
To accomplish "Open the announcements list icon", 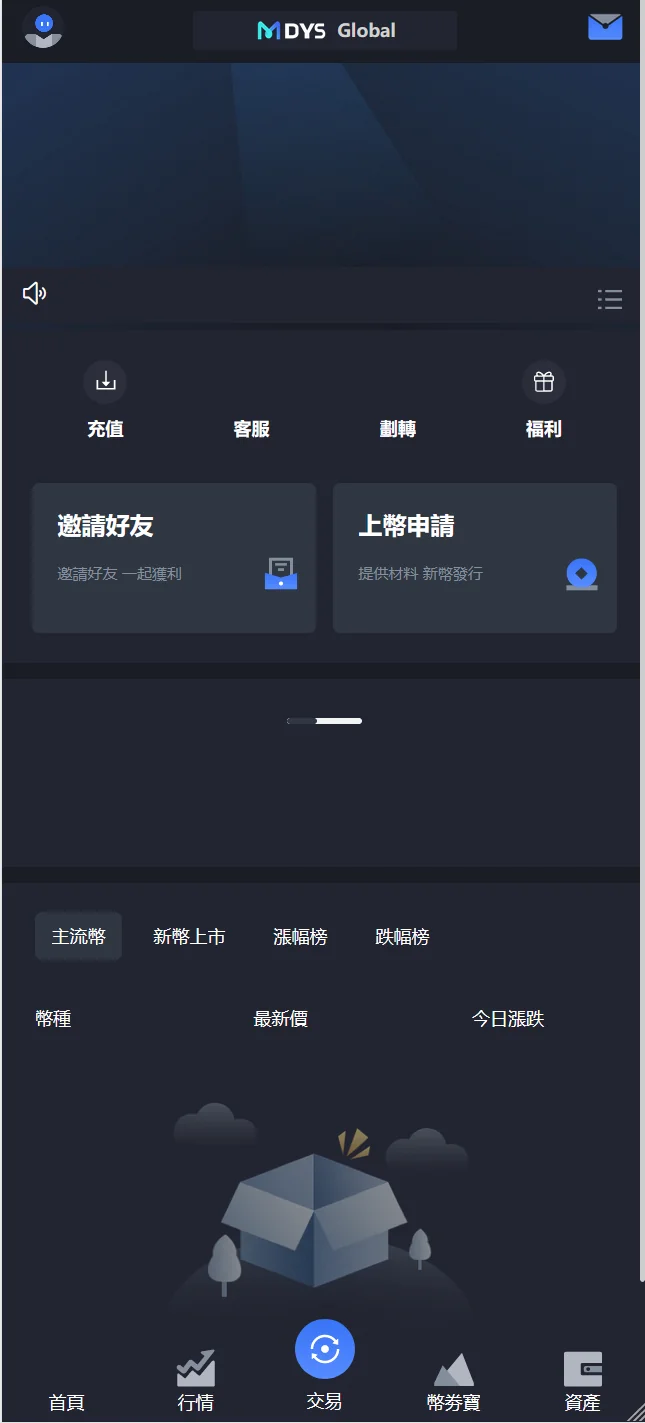I will [610, 299].
